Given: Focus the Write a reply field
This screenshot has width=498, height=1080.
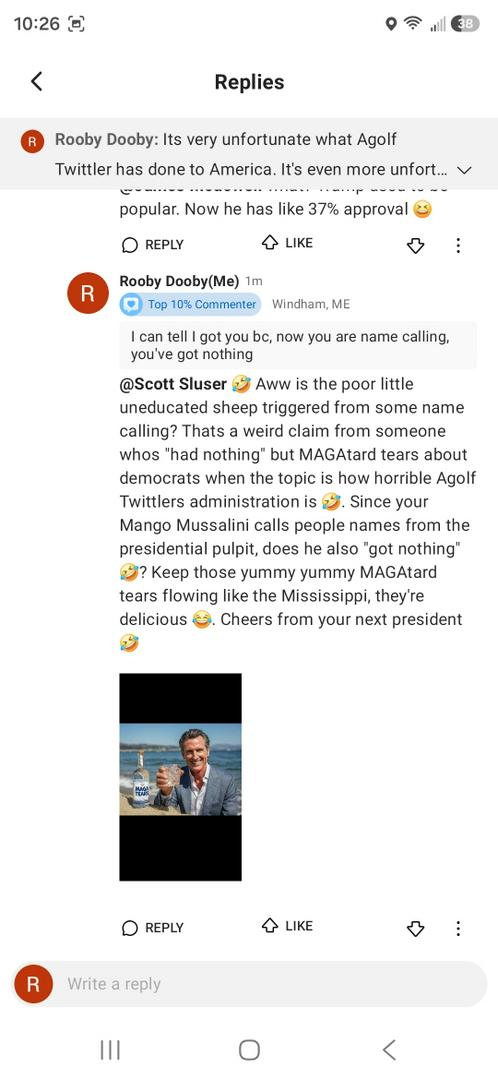Looking at the screenshot, I should pos(273,984).
